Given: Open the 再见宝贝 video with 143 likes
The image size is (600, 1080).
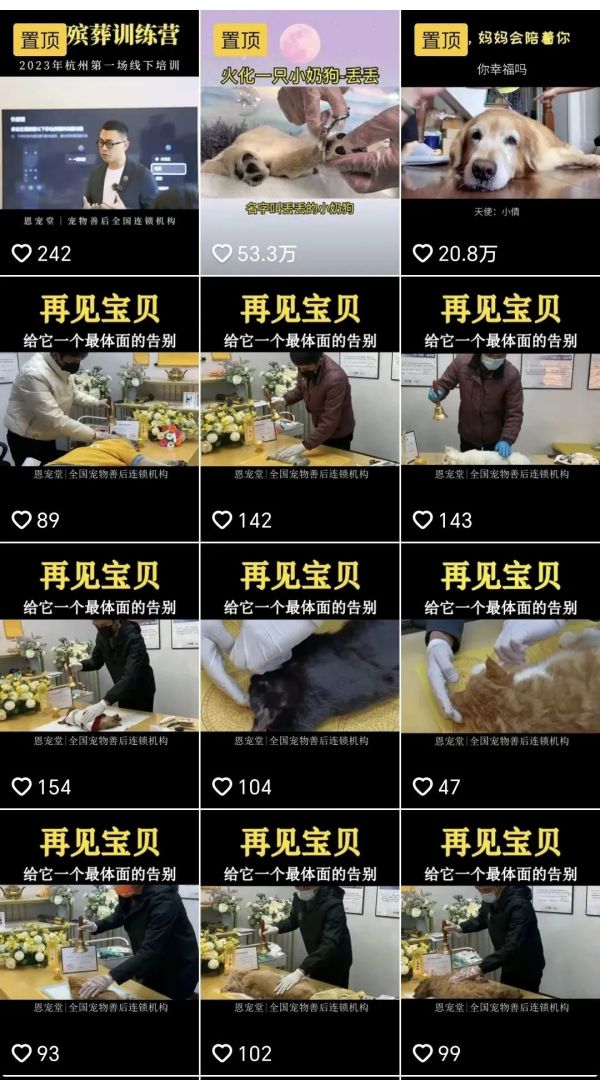Looking at the screenshot, I should pyautogui.click(x=500, y=410).
